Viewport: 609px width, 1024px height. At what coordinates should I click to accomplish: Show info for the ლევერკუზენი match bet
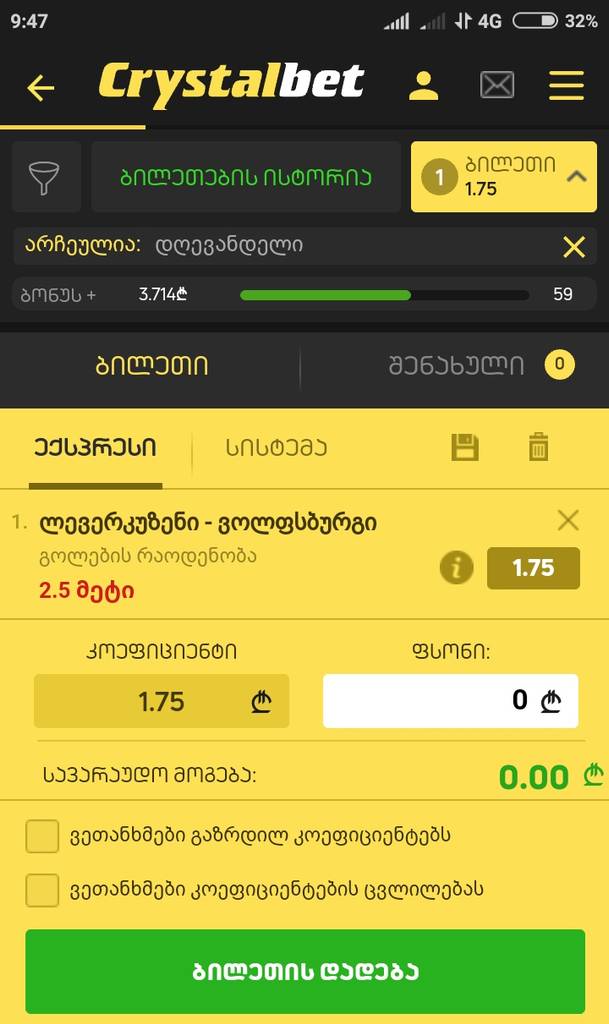pyautogui.click(x=456, y=568)
